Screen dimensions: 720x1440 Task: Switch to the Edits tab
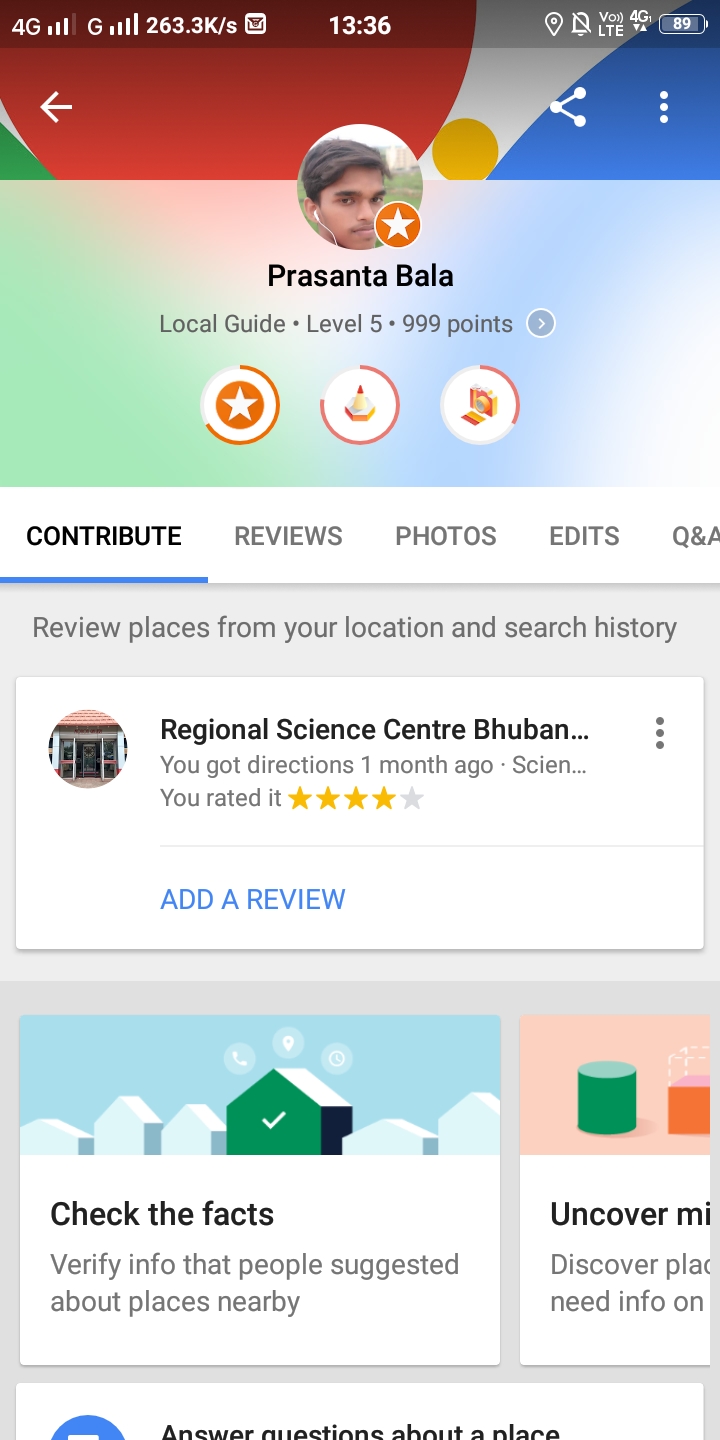584,536
